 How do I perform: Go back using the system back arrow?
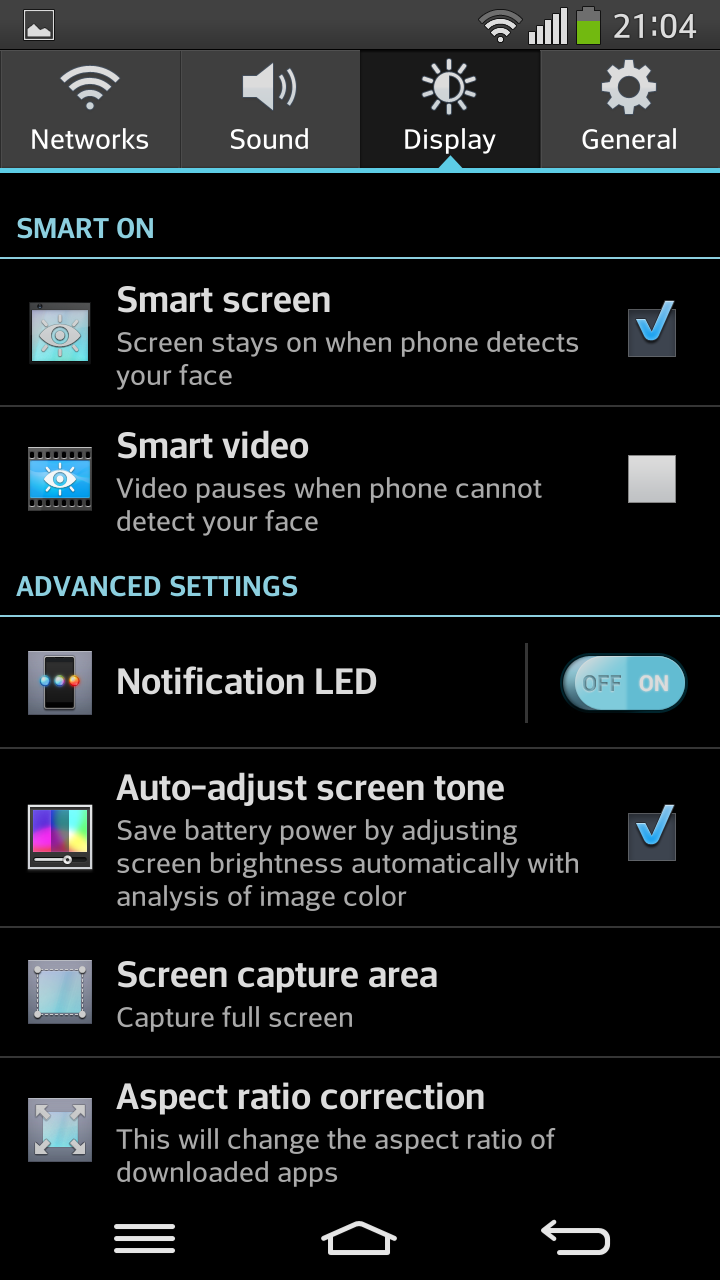pos(576,1238)
